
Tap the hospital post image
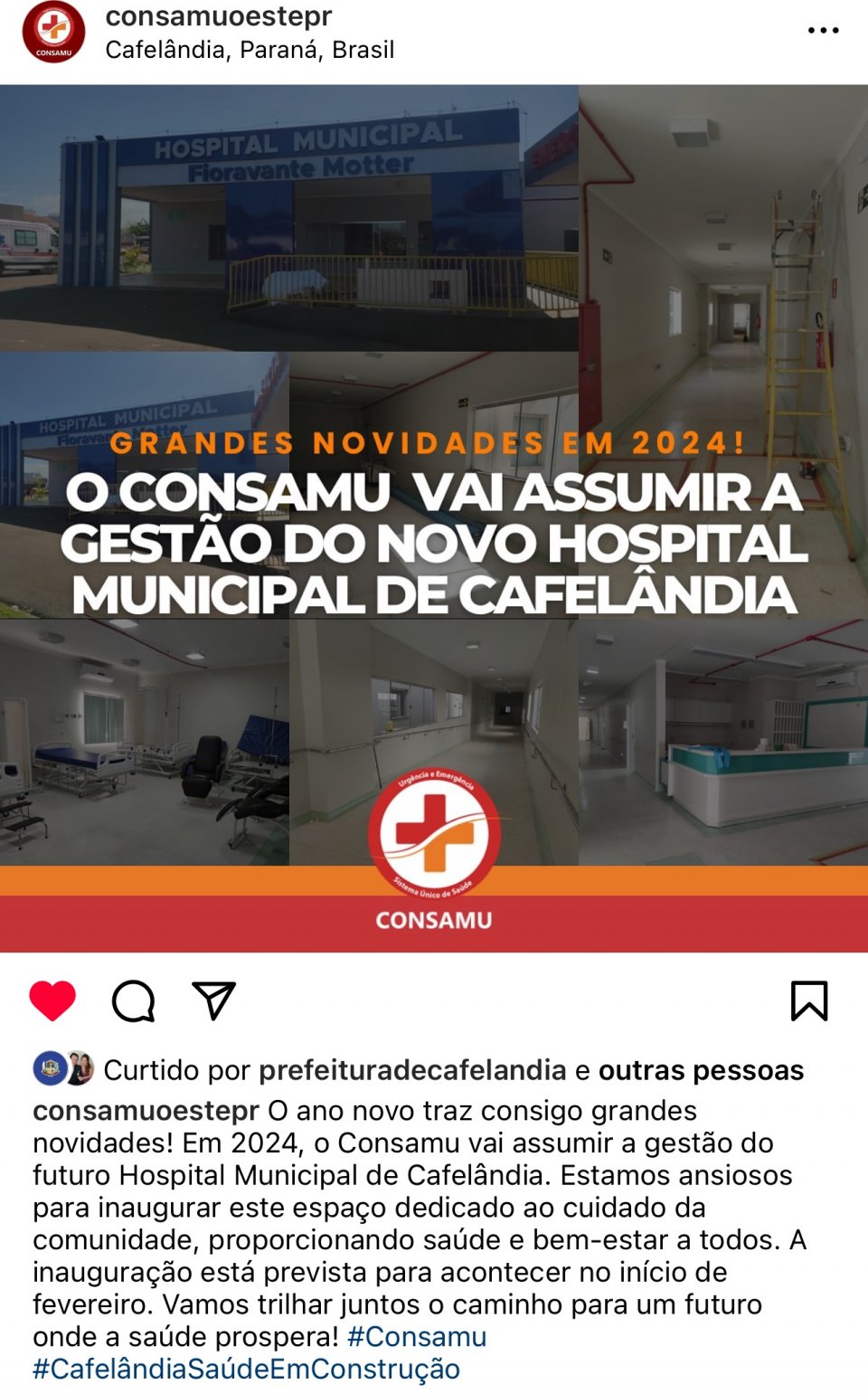(434, 518)
